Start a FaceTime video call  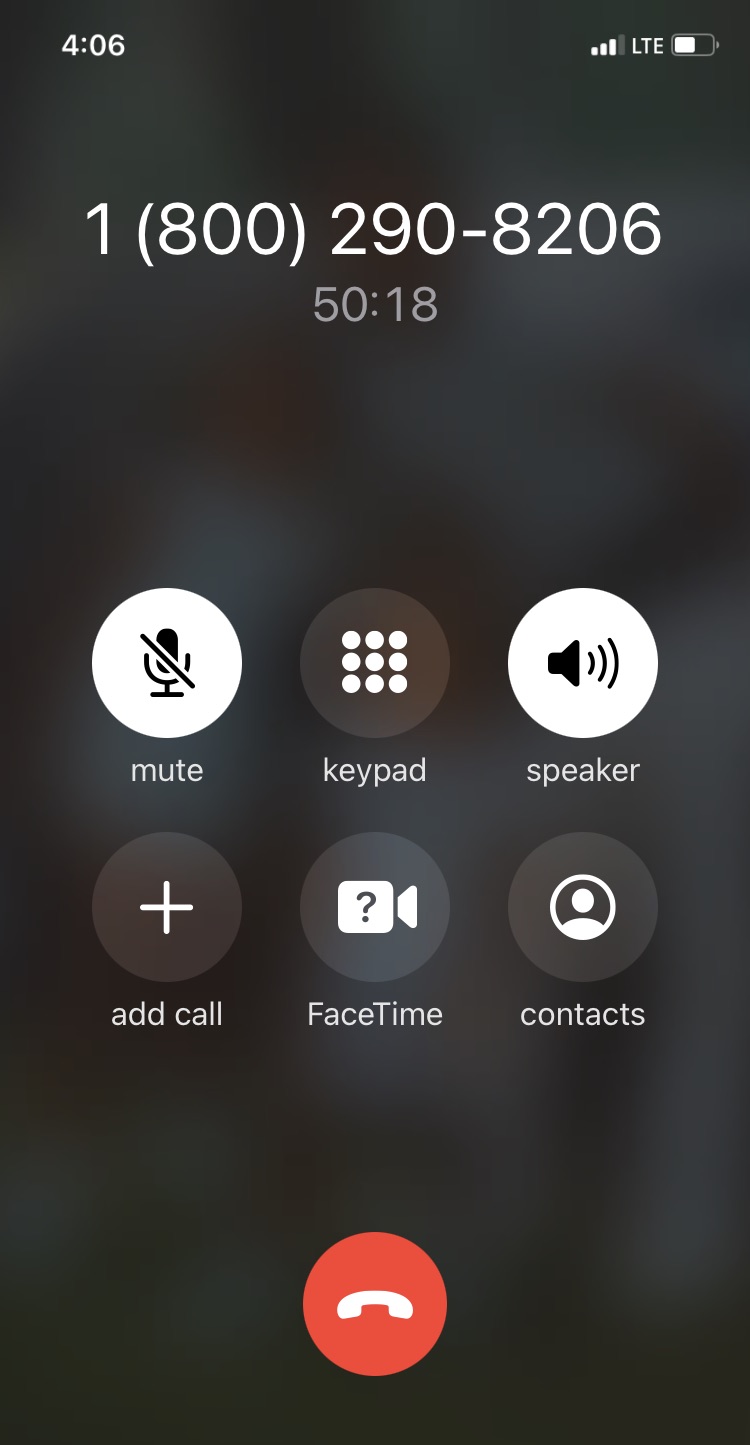[x=375, y=906]
